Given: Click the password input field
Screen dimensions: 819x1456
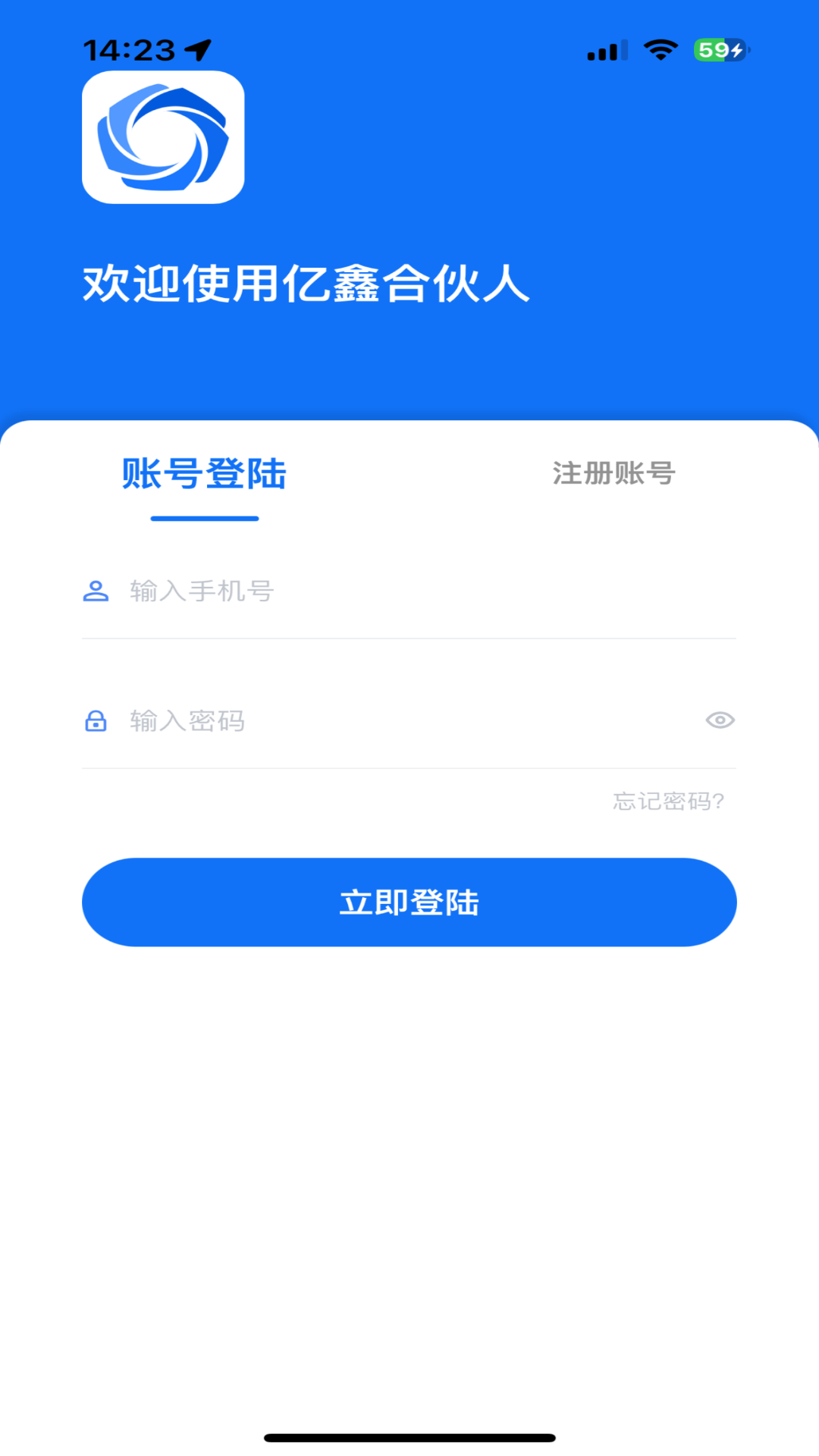Looking at the screenshot, I should tap(341, 722).
